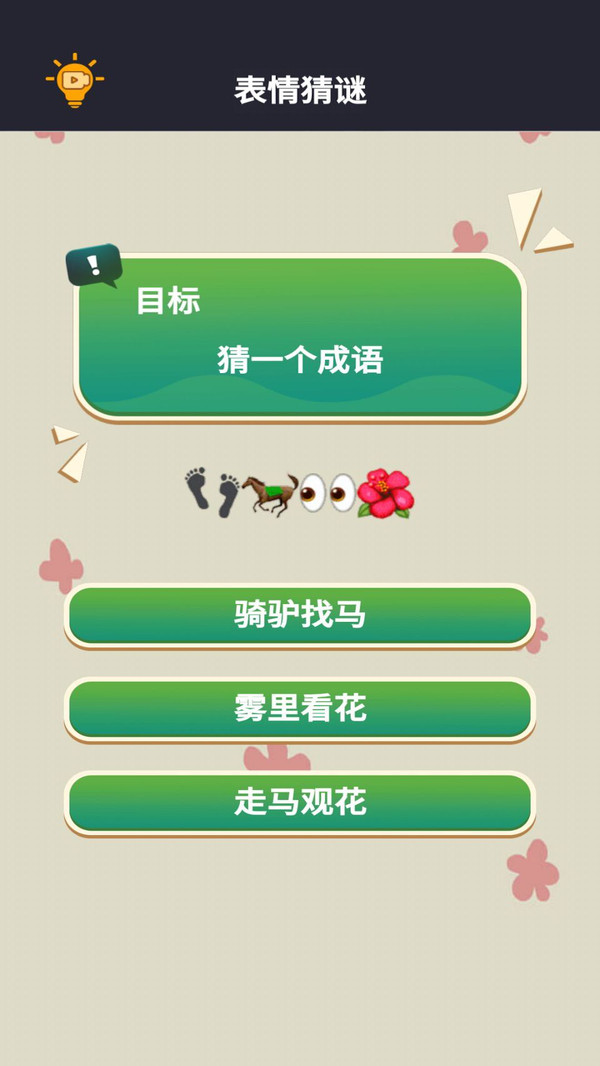Image resolution: width=600 pixels, height=1066 pixels.
Task: Select the answer 雾里看花
Action: [x=300, y=708]
